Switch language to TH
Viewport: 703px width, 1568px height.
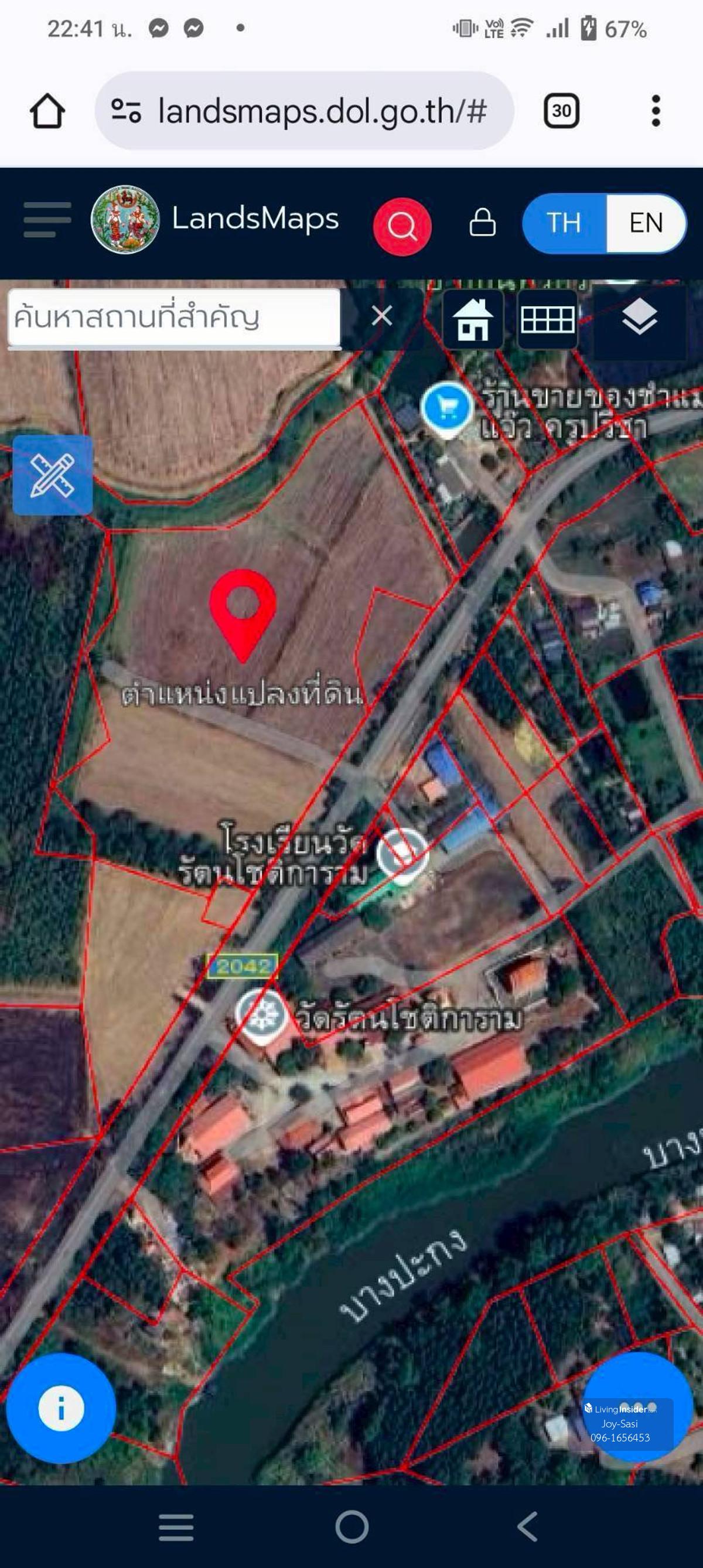click(564, 223)
